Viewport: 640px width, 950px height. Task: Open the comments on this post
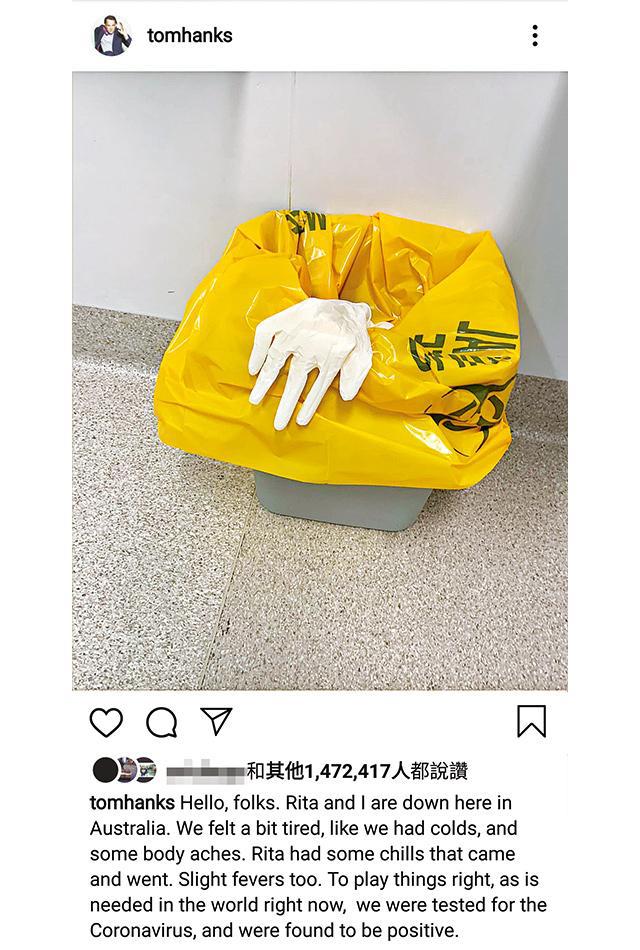(x=161, y=722)
